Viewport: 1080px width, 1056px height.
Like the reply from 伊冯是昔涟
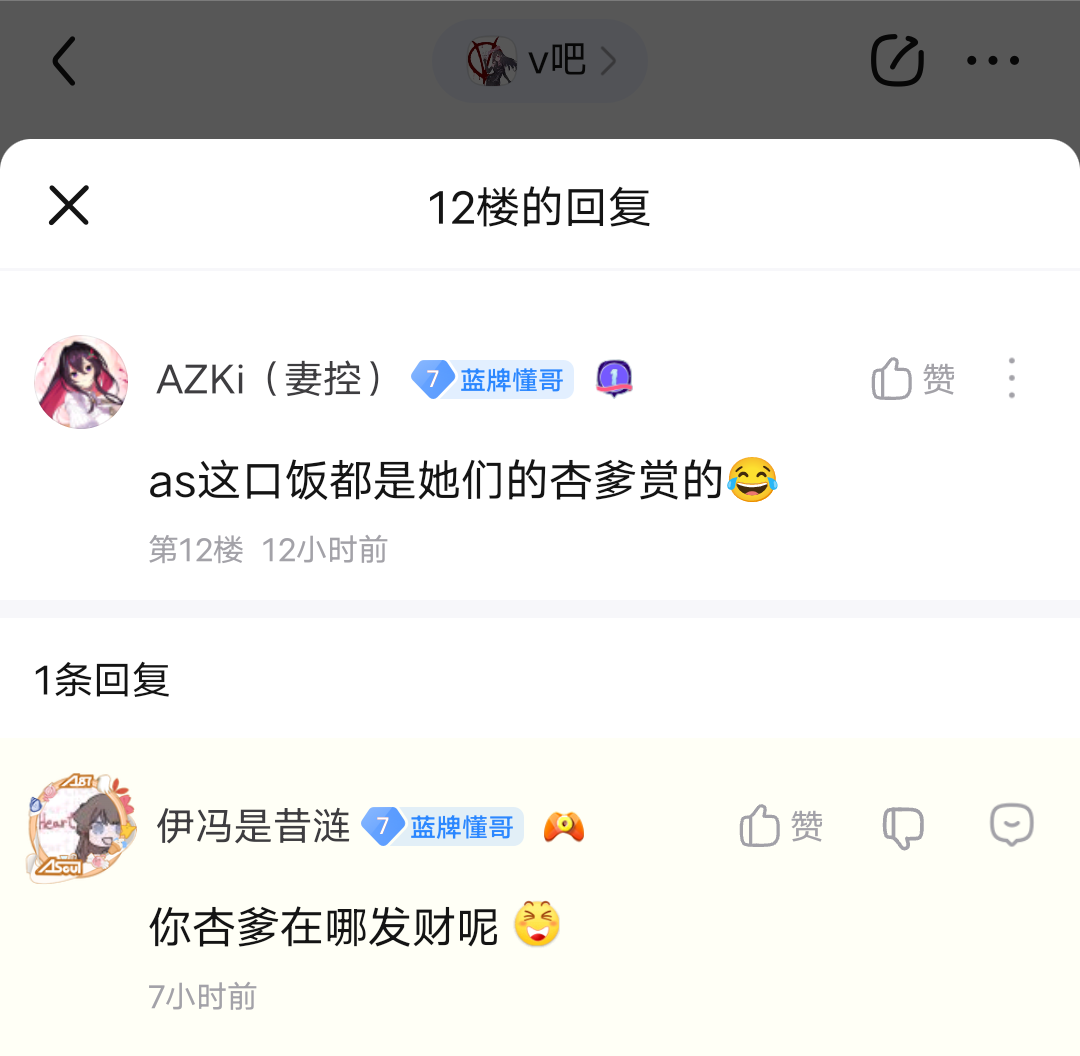coord(781,827)
